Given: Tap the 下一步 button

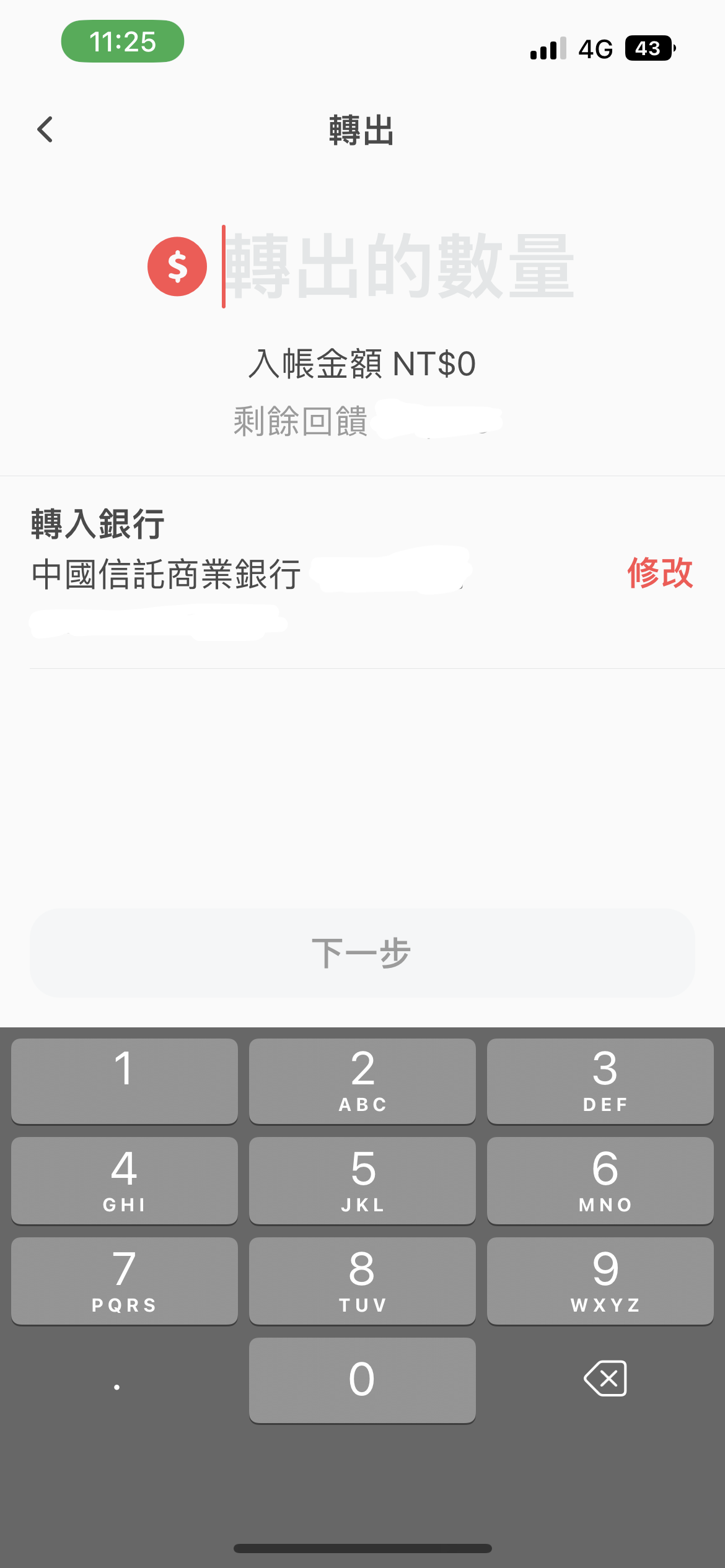Looking at the screenshot, I should pyautogui.click(x=362, y=953).
